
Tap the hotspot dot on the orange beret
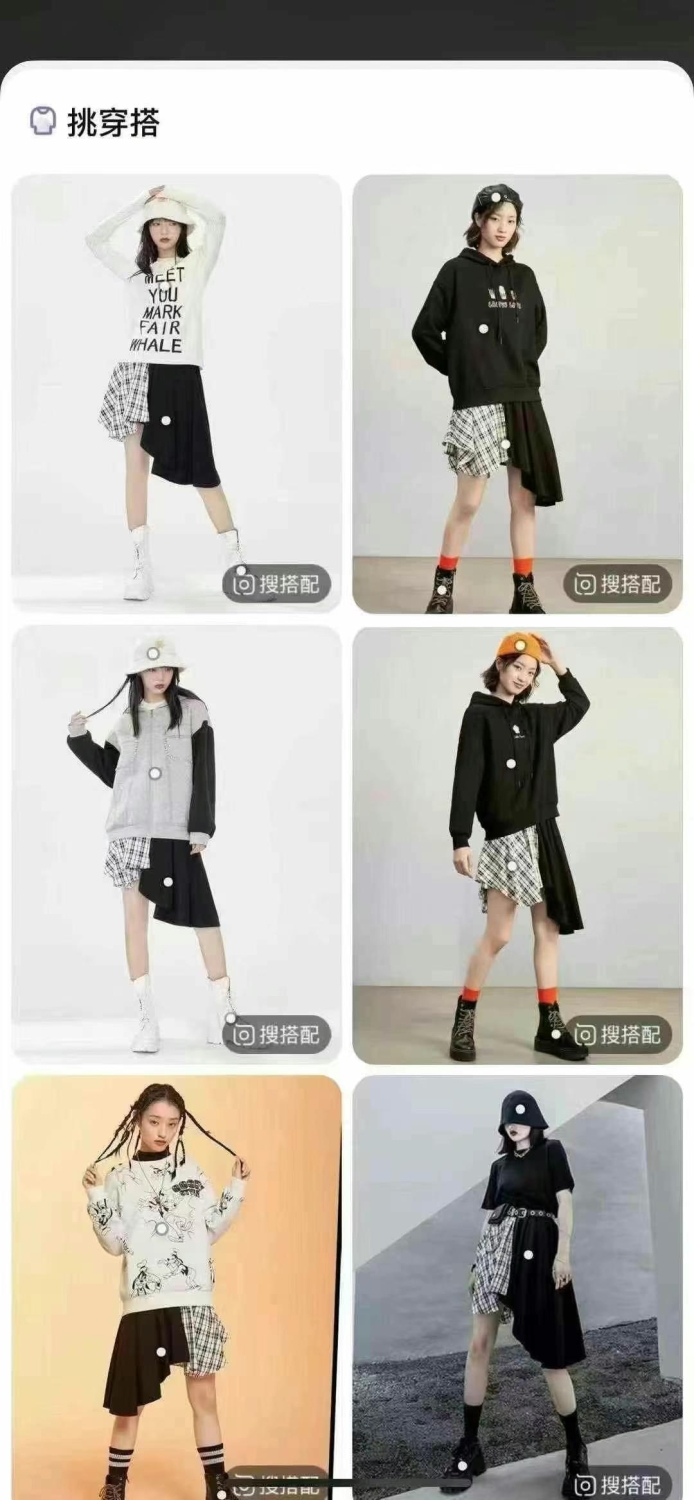point(518,647)
